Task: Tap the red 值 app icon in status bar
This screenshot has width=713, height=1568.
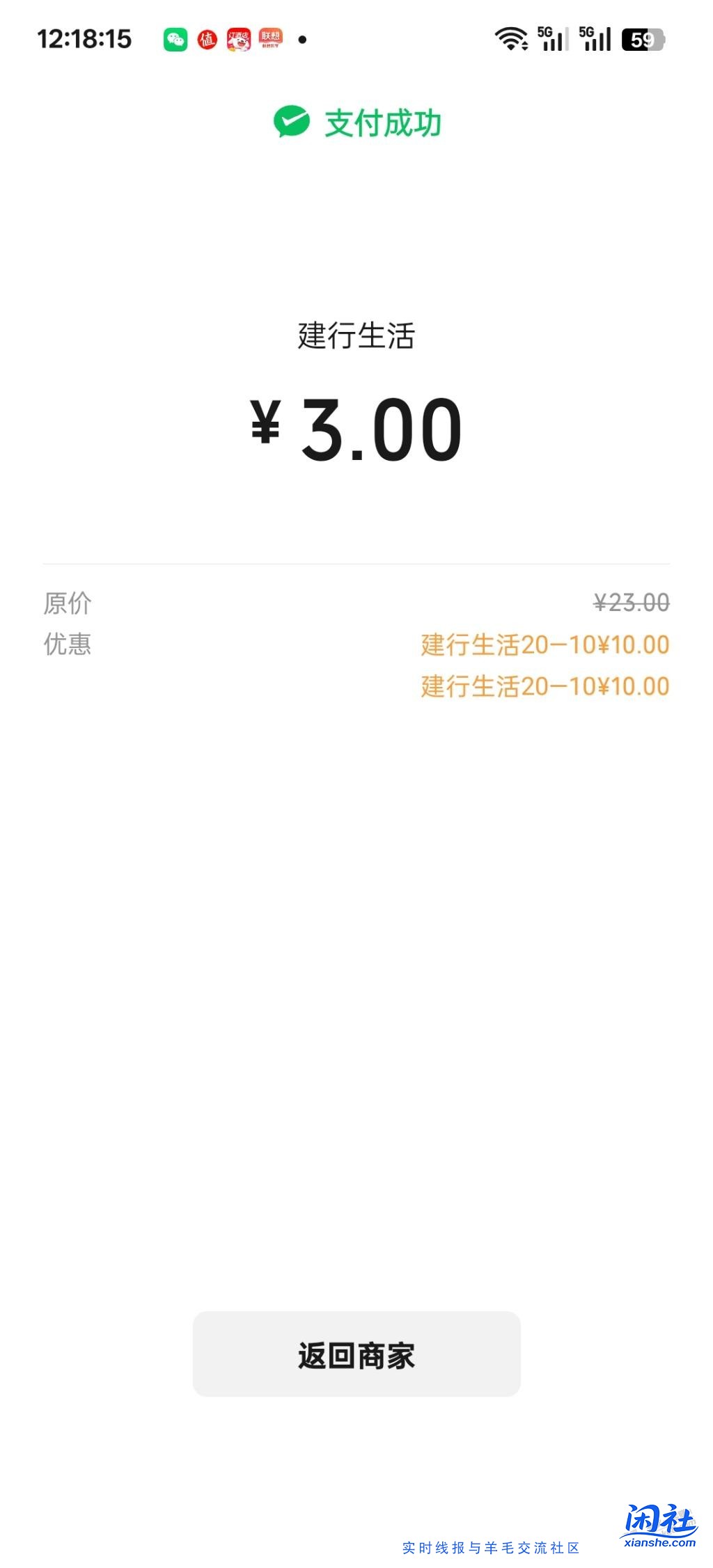Action: pos(208,40)
